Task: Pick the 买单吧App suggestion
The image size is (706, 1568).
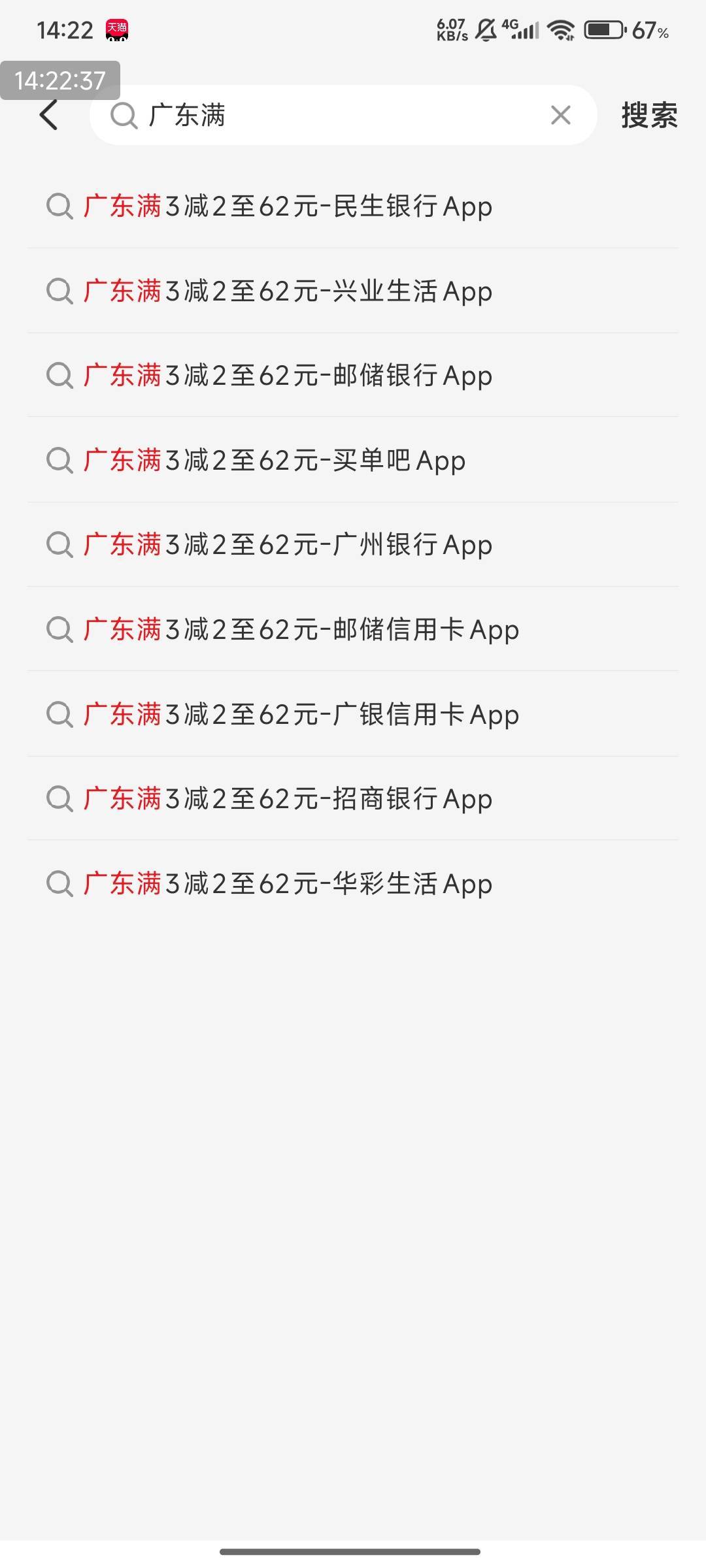Action: click(x=353, y=460)
